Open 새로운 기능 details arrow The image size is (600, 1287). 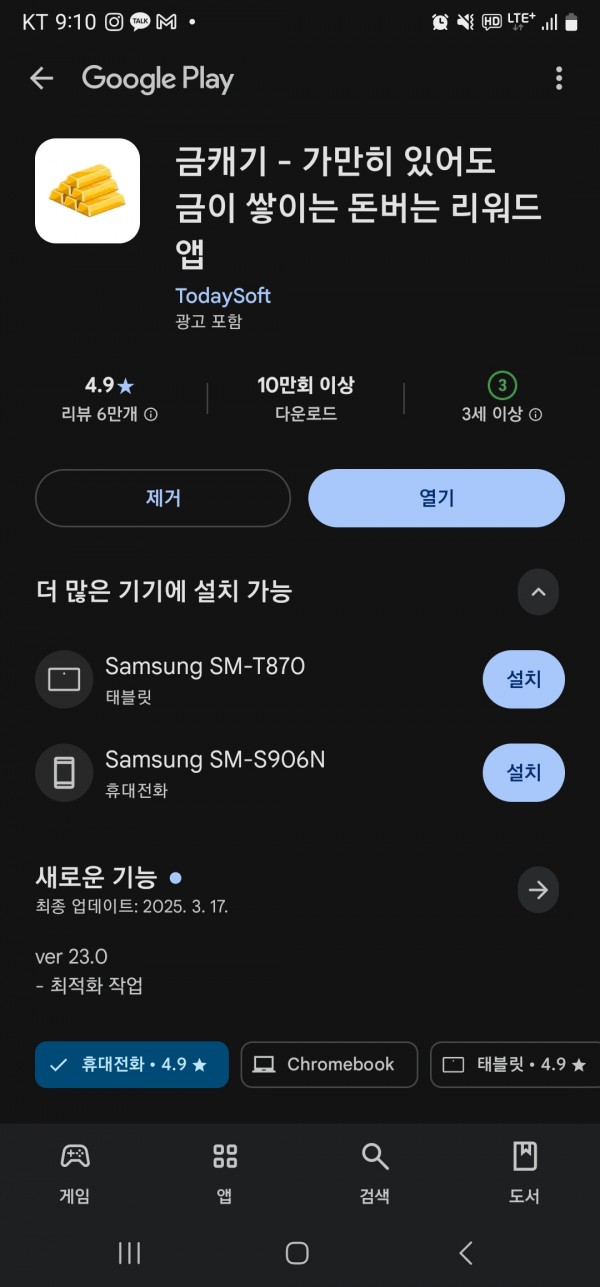[x=538, y=890]
